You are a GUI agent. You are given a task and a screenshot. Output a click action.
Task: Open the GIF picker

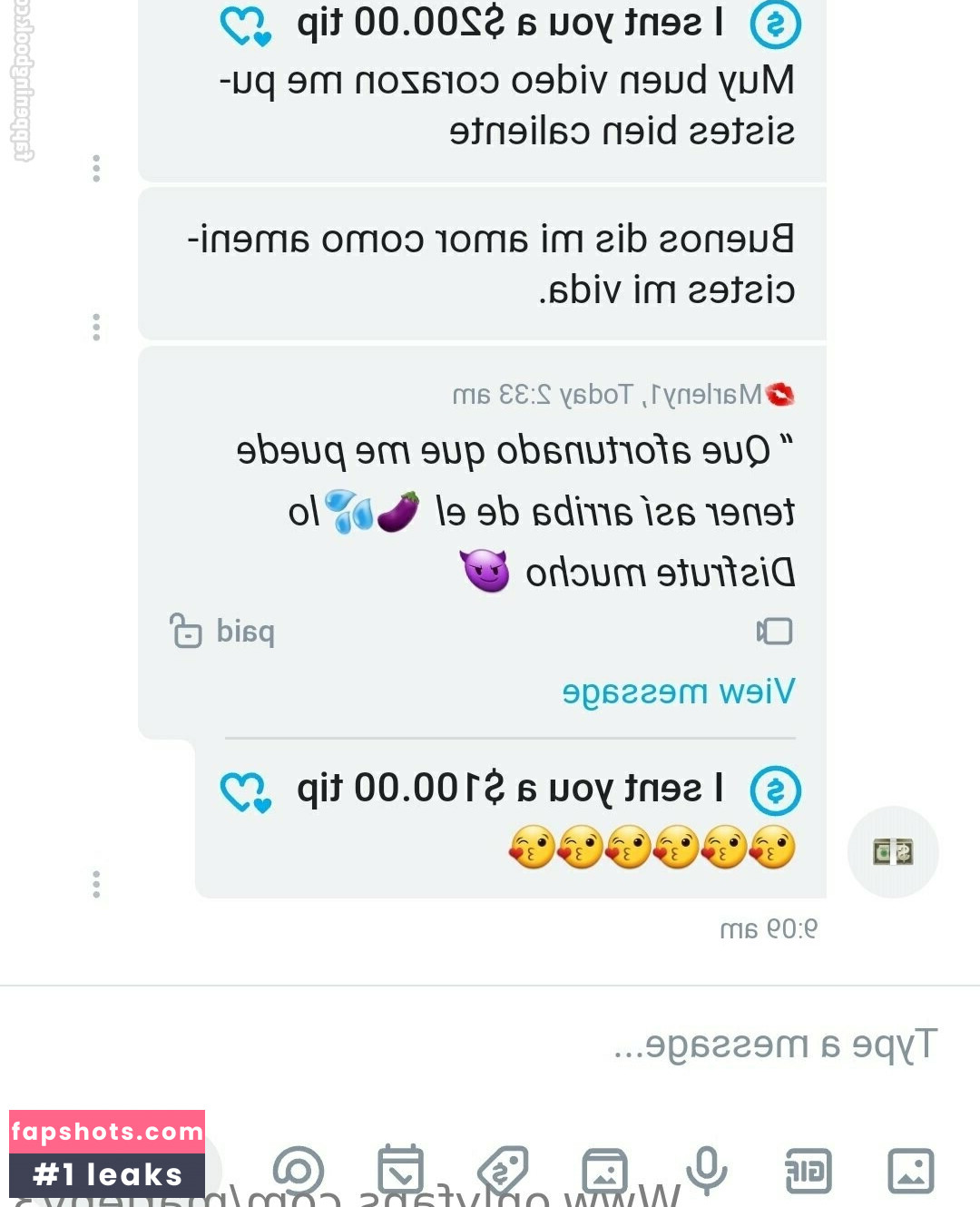tap(808, 1171)
